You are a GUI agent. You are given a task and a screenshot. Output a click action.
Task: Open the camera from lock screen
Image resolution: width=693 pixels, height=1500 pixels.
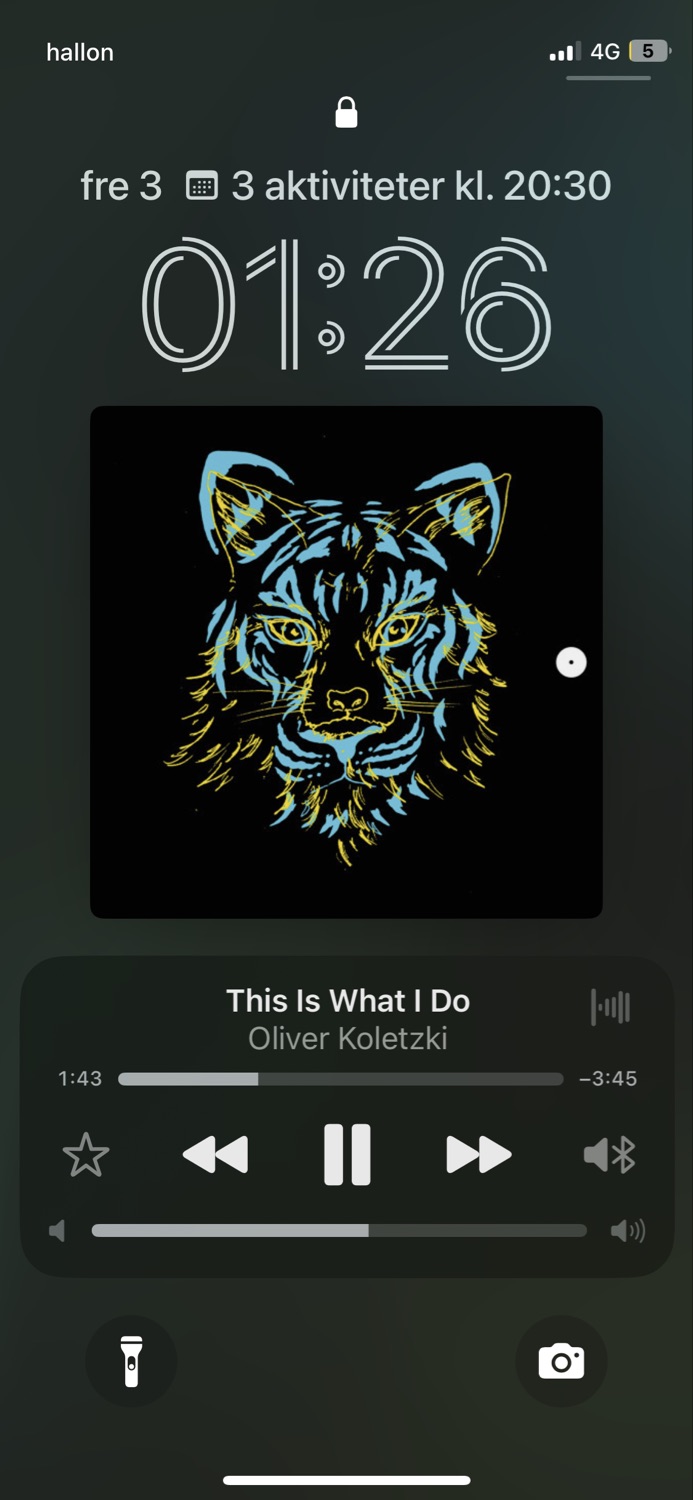[x=561, y=1361]
